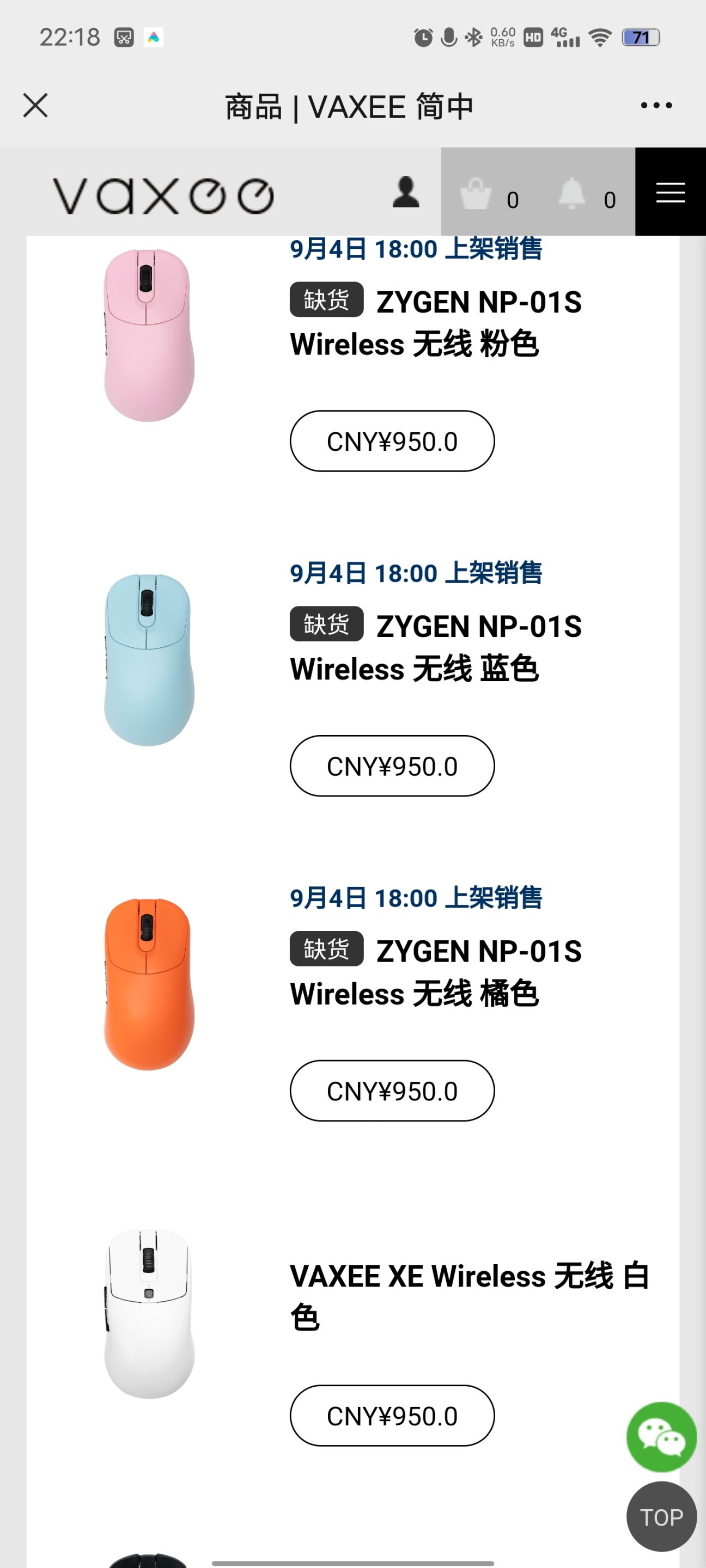This screenshot has width=706, height=1568.
Task: Open the three-dot overflow menu
Action: click(656, 105)
